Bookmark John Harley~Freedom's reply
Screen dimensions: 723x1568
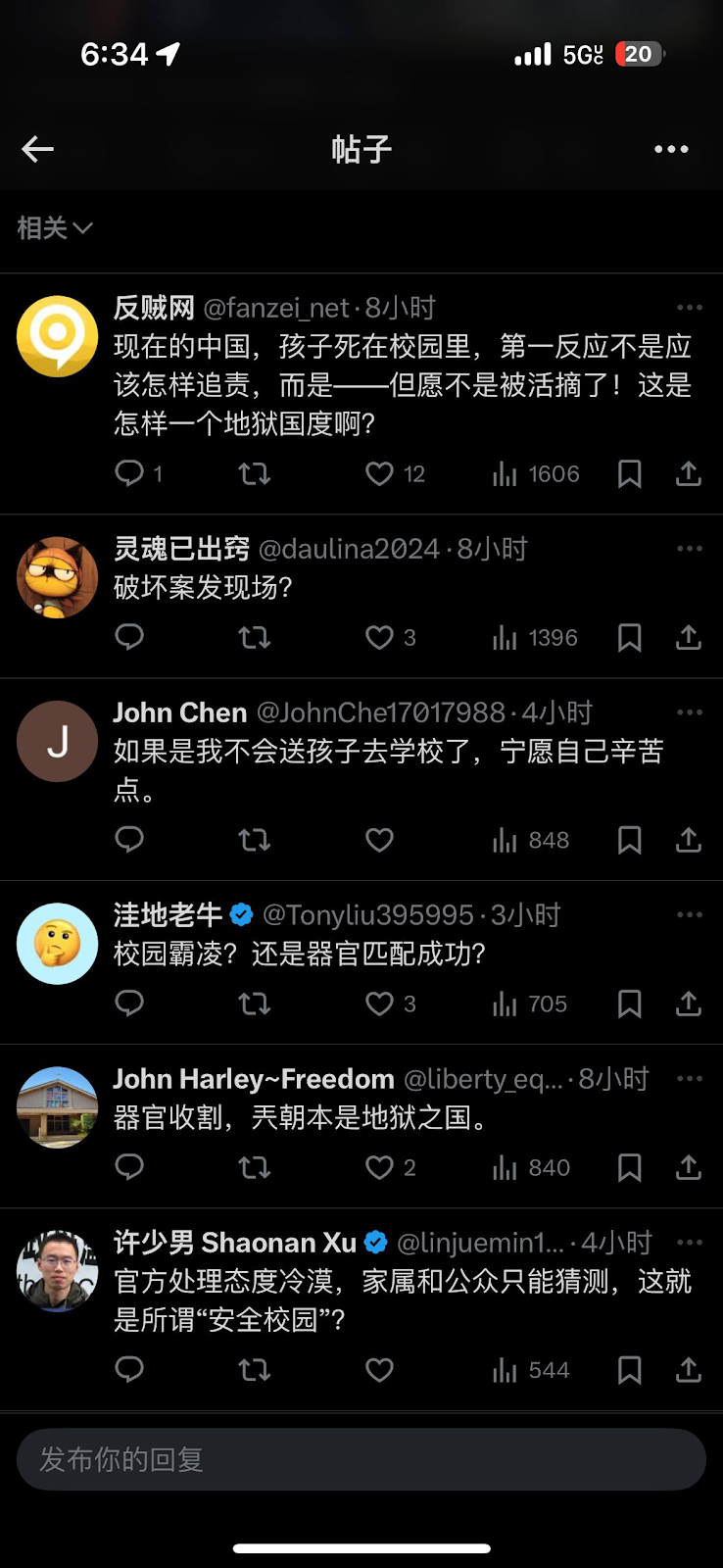[630, 1168]
